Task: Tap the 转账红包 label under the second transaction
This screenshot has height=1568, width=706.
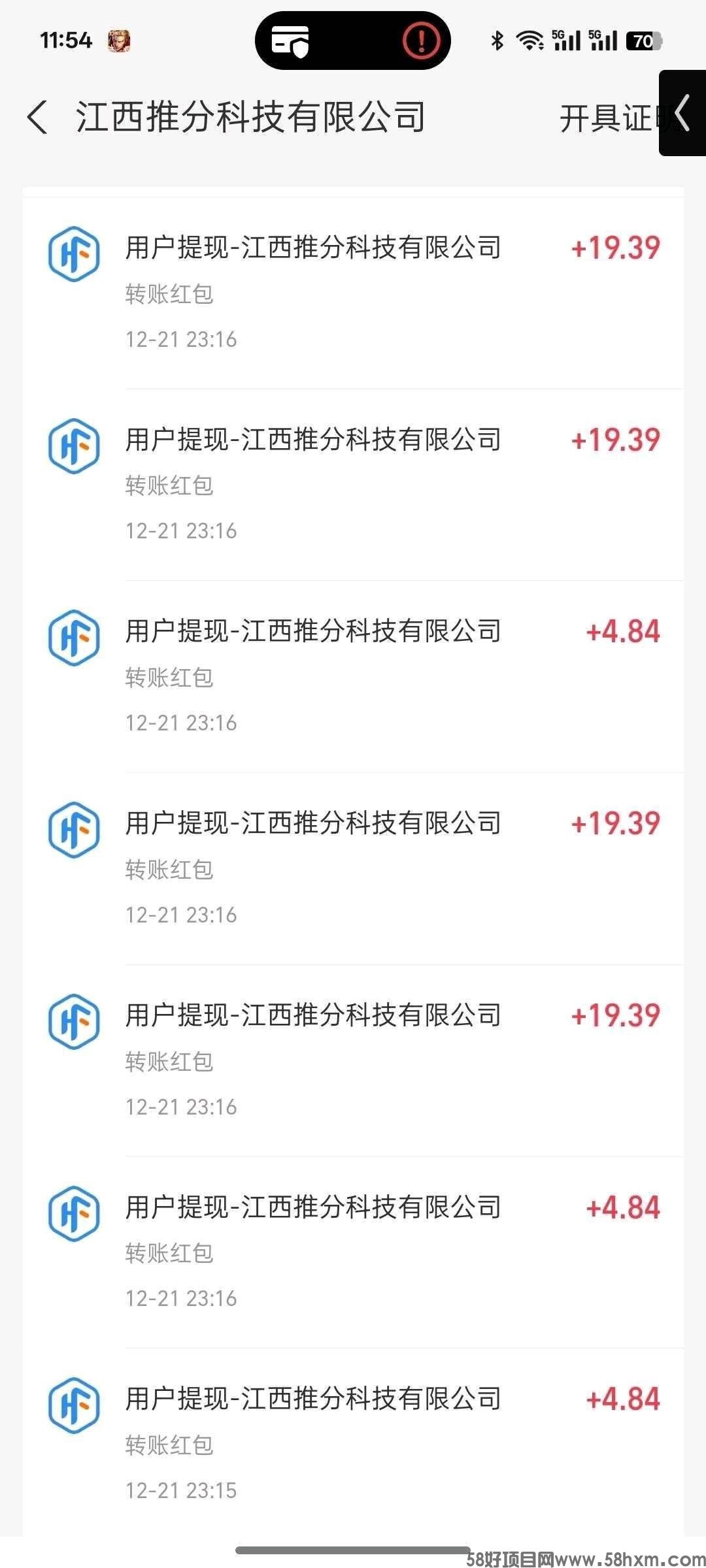Action: click(x=169, y=485)
